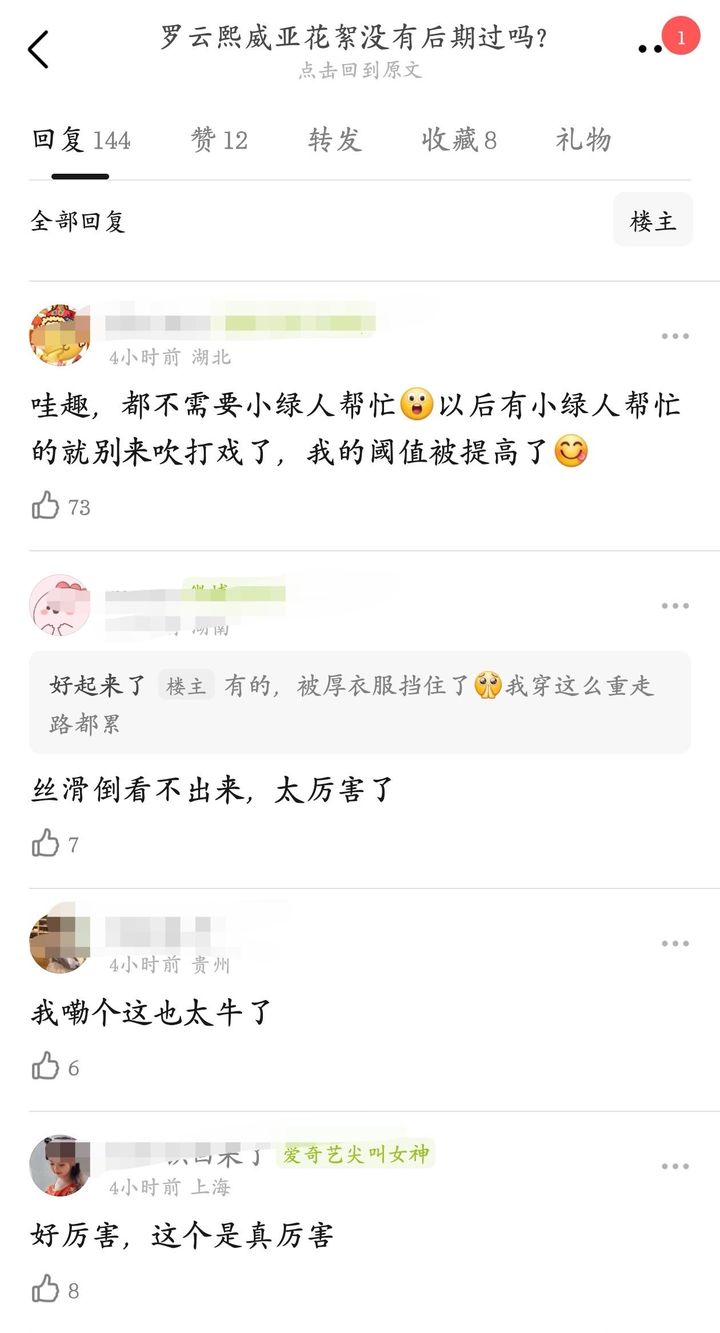
Task: Open more options on the 哇趣 comment
Action: pos(675,336)
